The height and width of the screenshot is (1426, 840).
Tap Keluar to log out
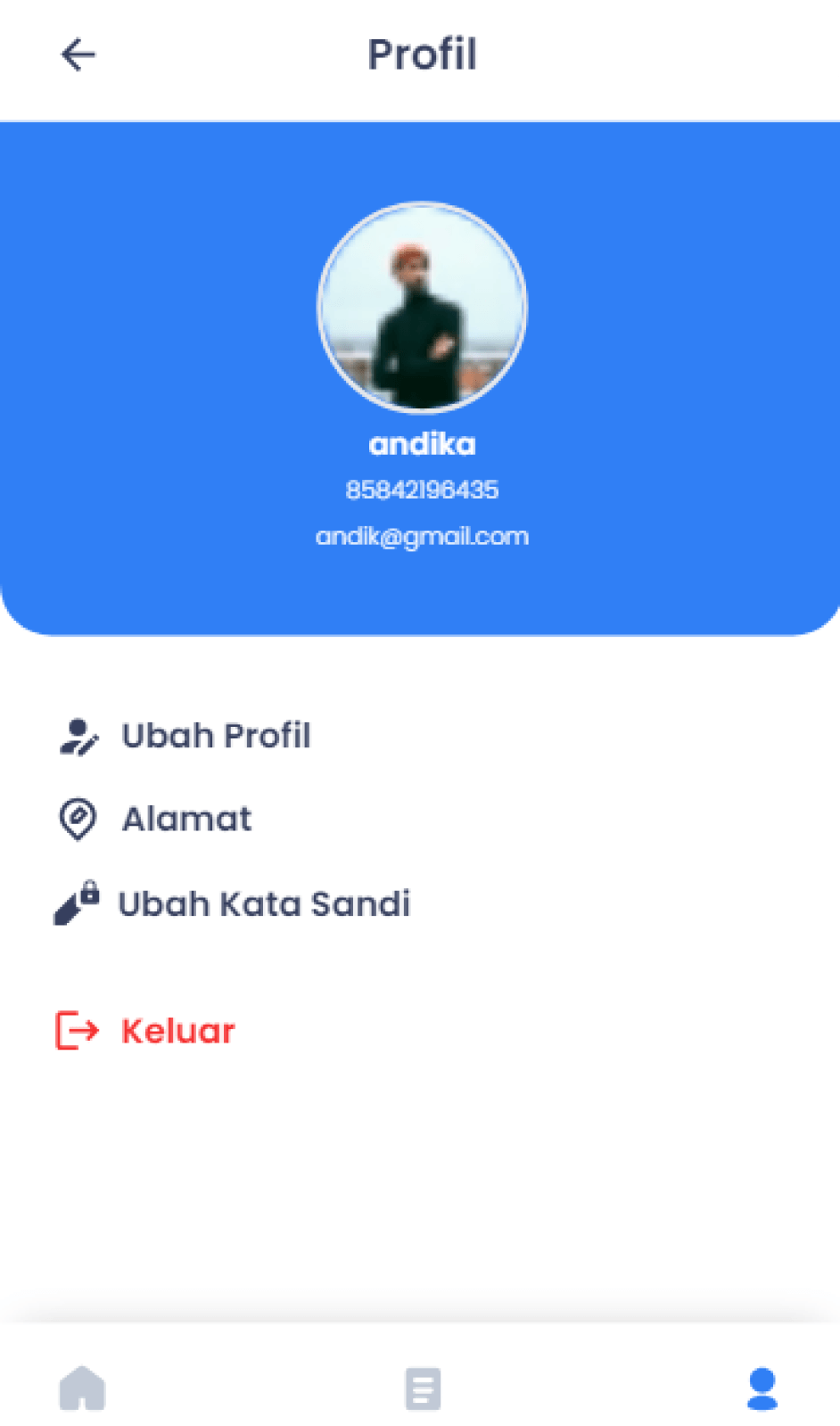click(145, 1030)
